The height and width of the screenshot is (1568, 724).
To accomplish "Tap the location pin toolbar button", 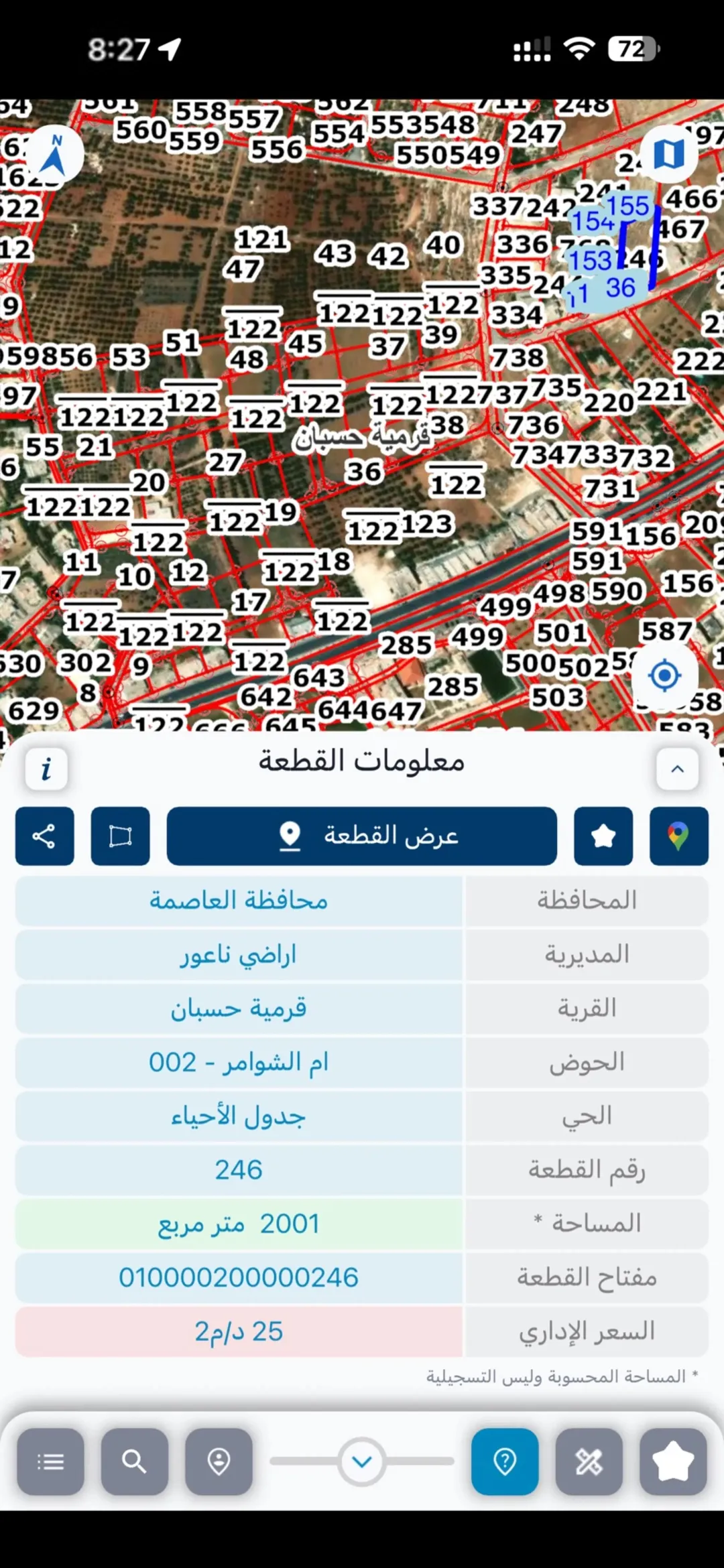I will coord(219,1461).
